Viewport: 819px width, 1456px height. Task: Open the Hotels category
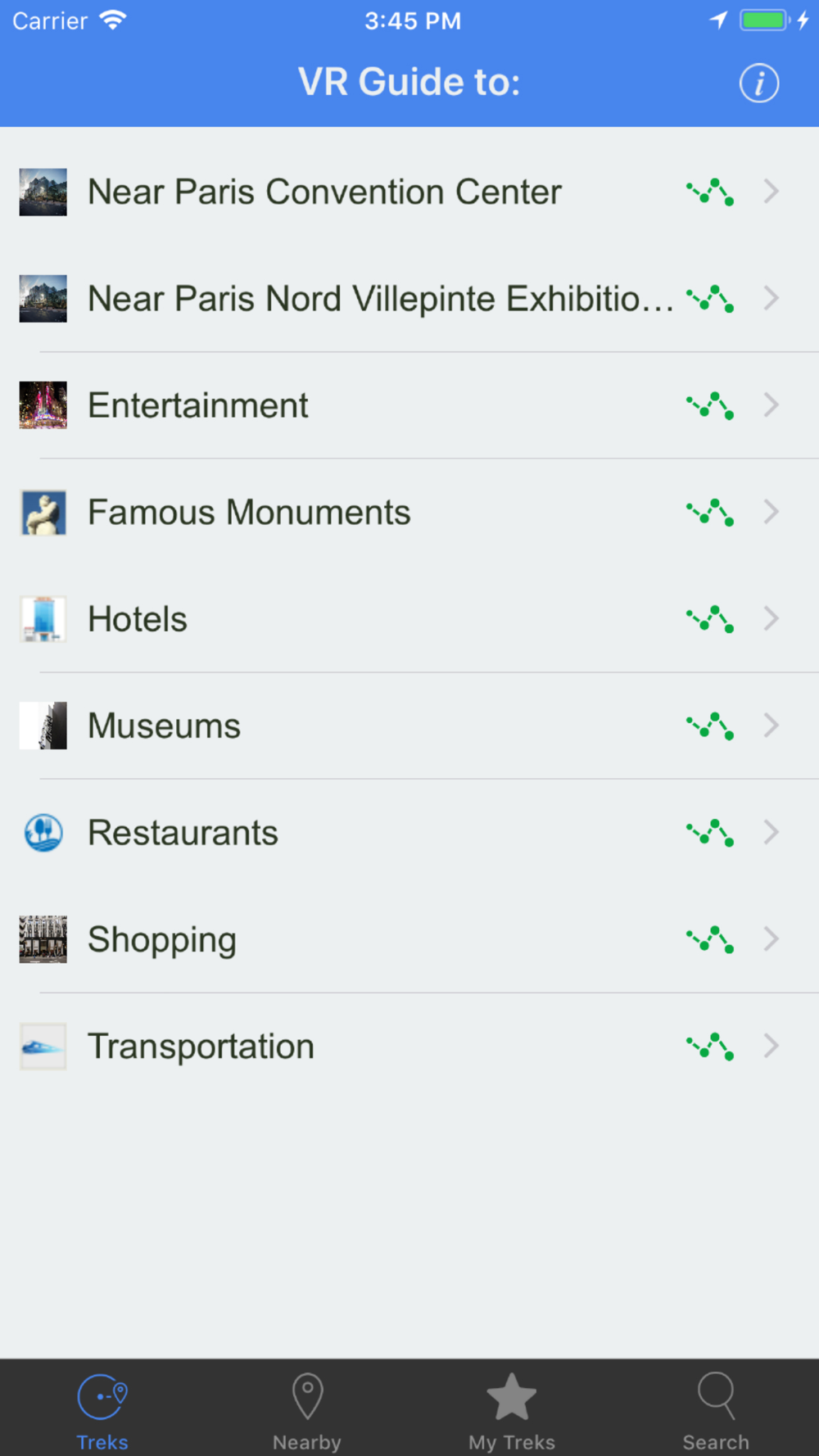coord(409,619)
